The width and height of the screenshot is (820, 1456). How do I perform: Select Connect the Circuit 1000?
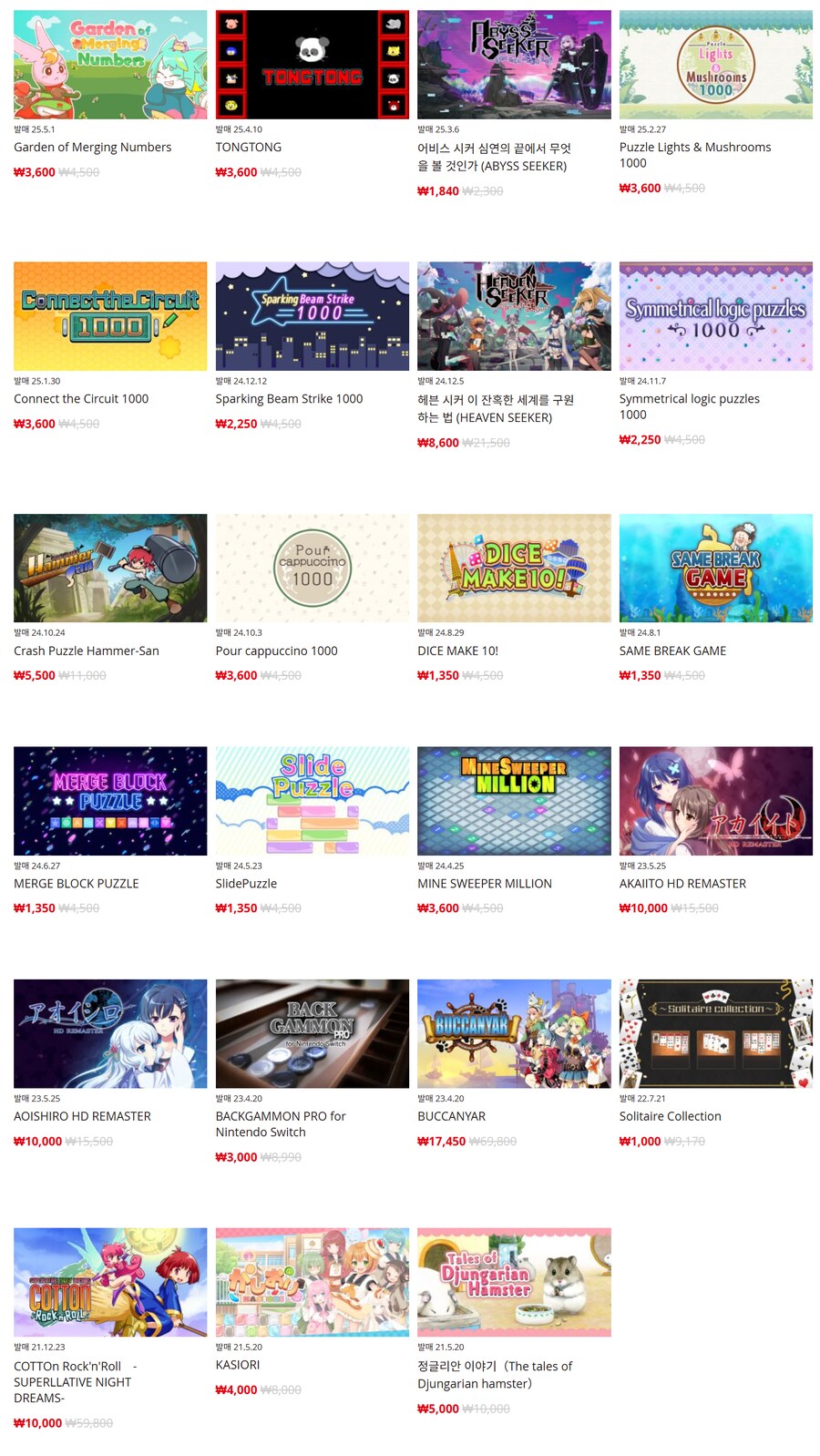click(110, 316)
